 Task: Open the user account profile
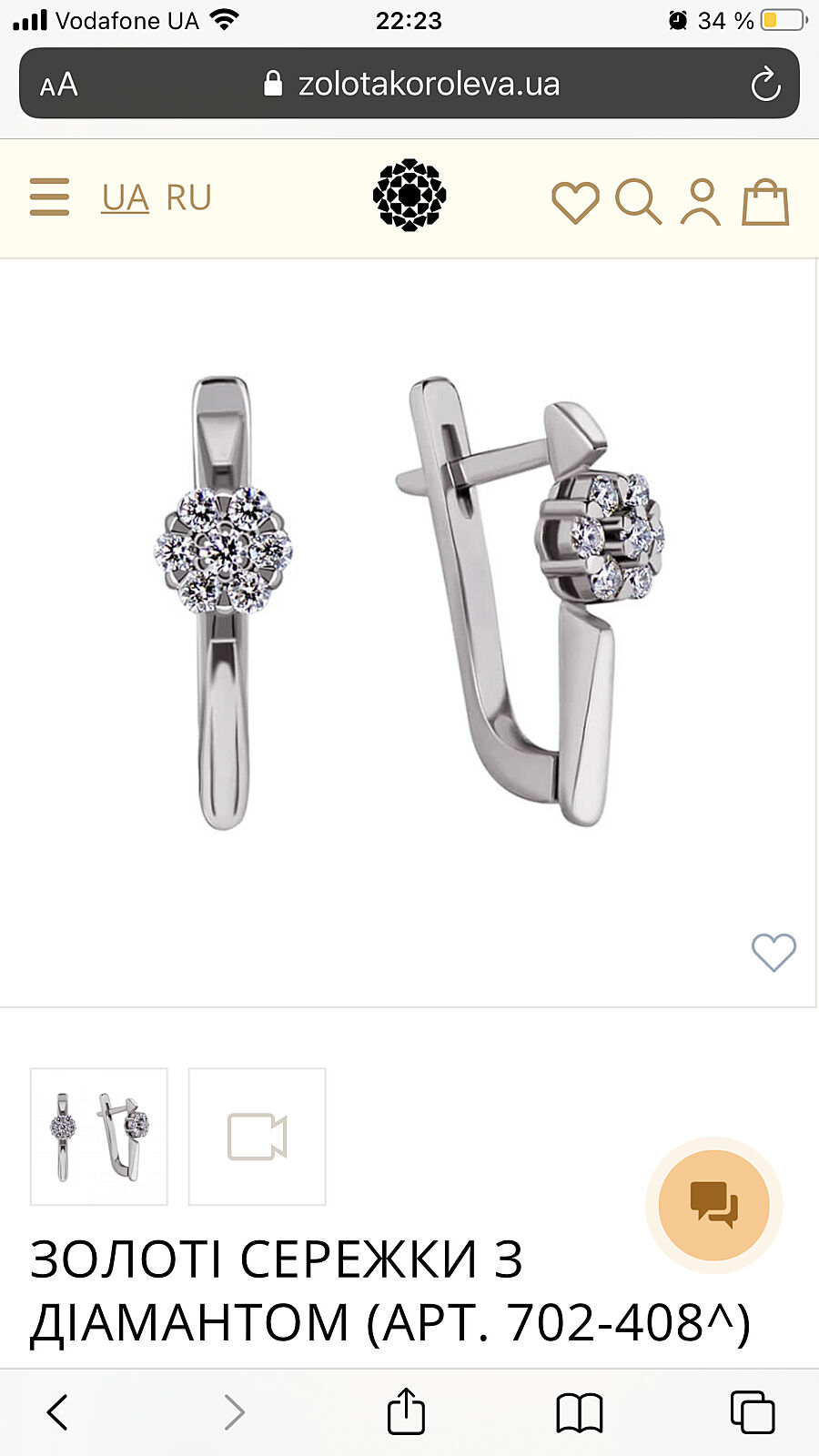701,202
